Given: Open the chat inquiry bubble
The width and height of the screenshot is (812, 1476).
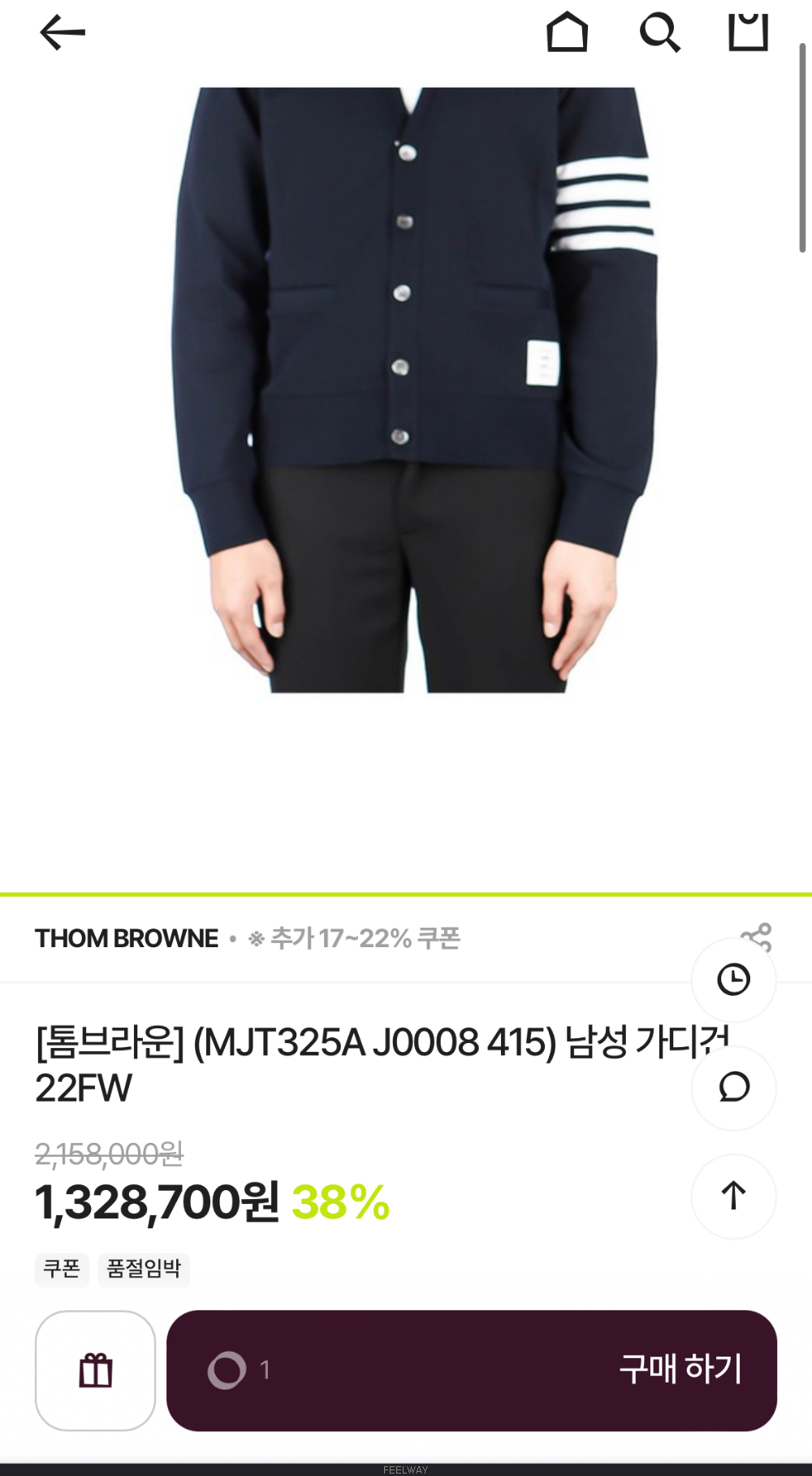Looking at the screenshot, I should 733,1088.
